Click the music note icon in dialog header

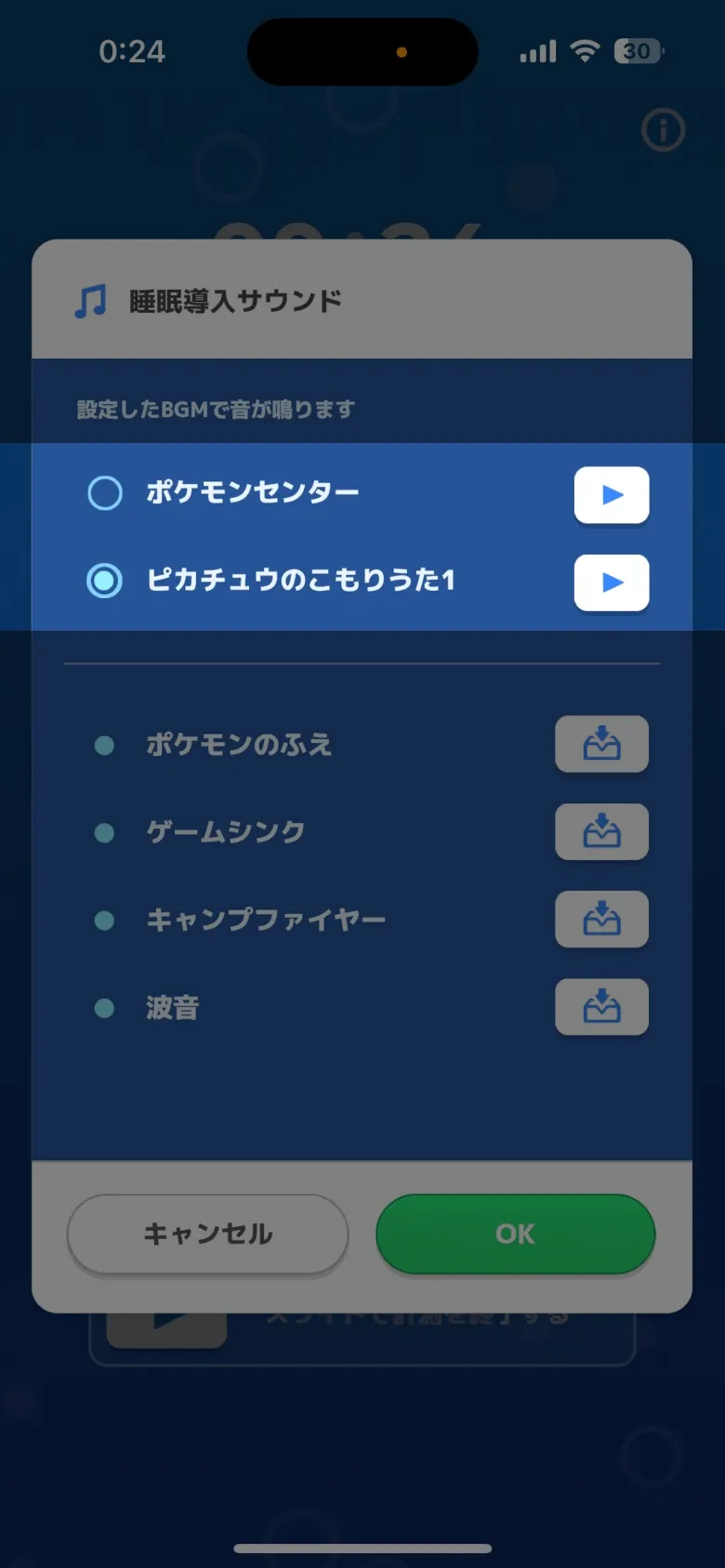click(x=89, y=299)
